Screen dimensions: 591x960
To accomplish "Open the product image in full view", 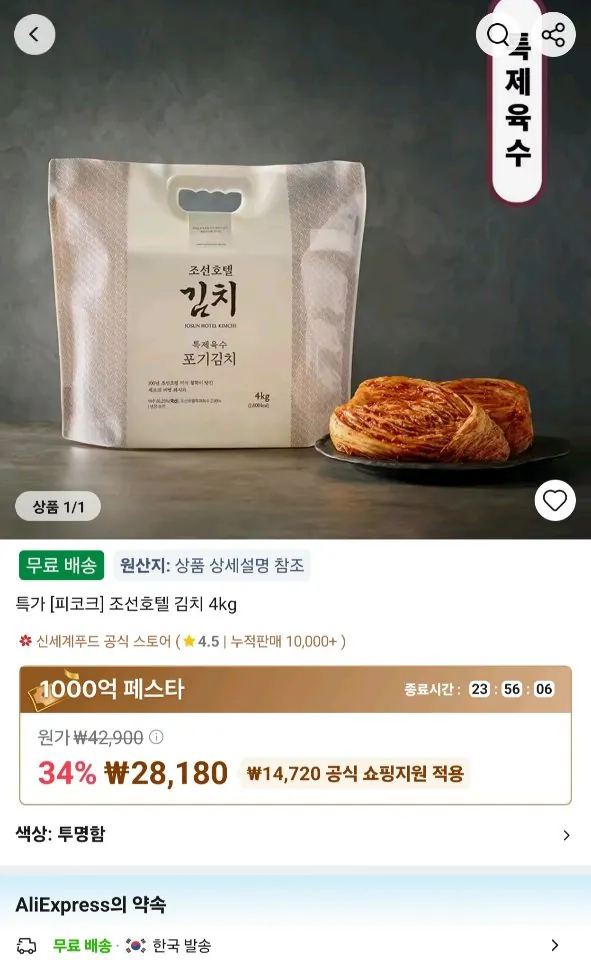I will 295,269.
